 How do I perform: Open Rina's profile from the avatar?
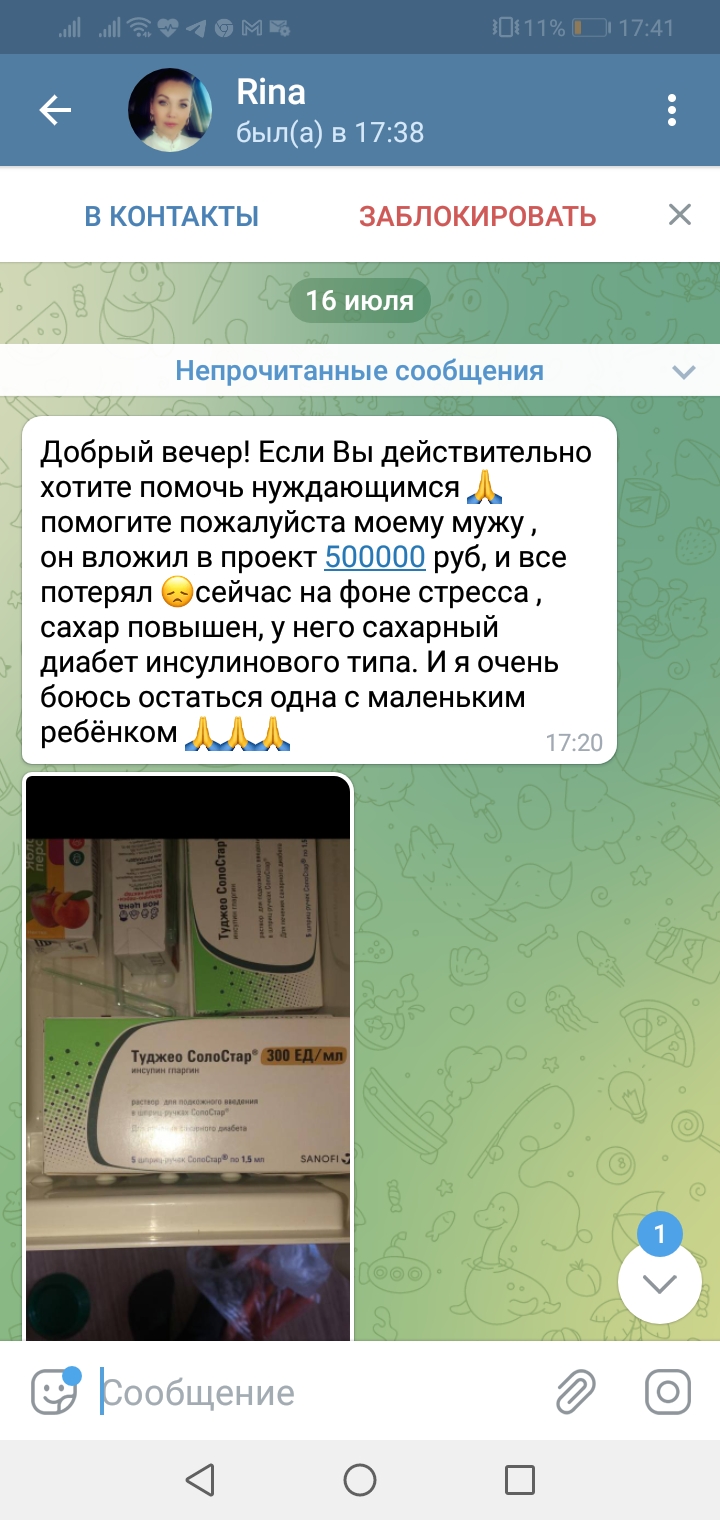pos(170,110)
